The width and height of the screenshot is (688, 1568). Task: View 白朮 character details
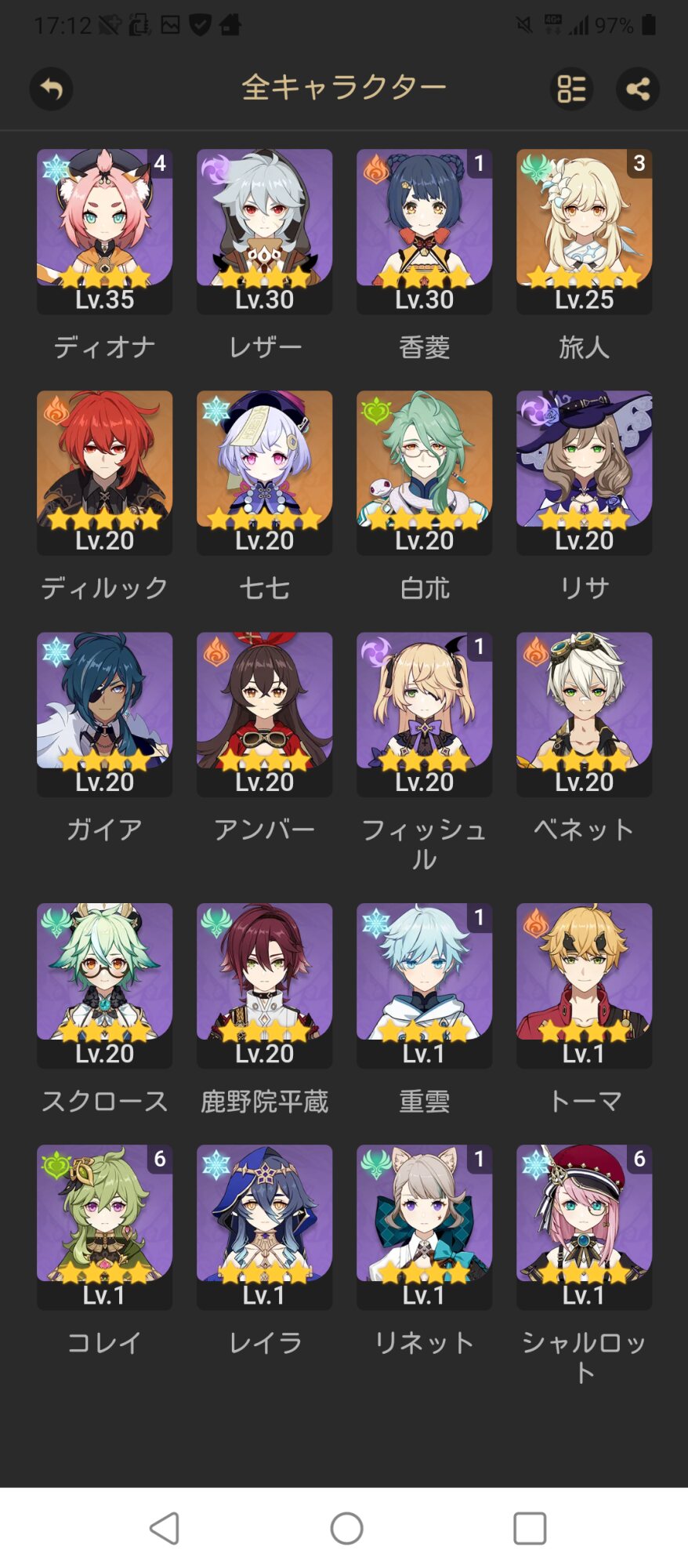click(424, 473)
